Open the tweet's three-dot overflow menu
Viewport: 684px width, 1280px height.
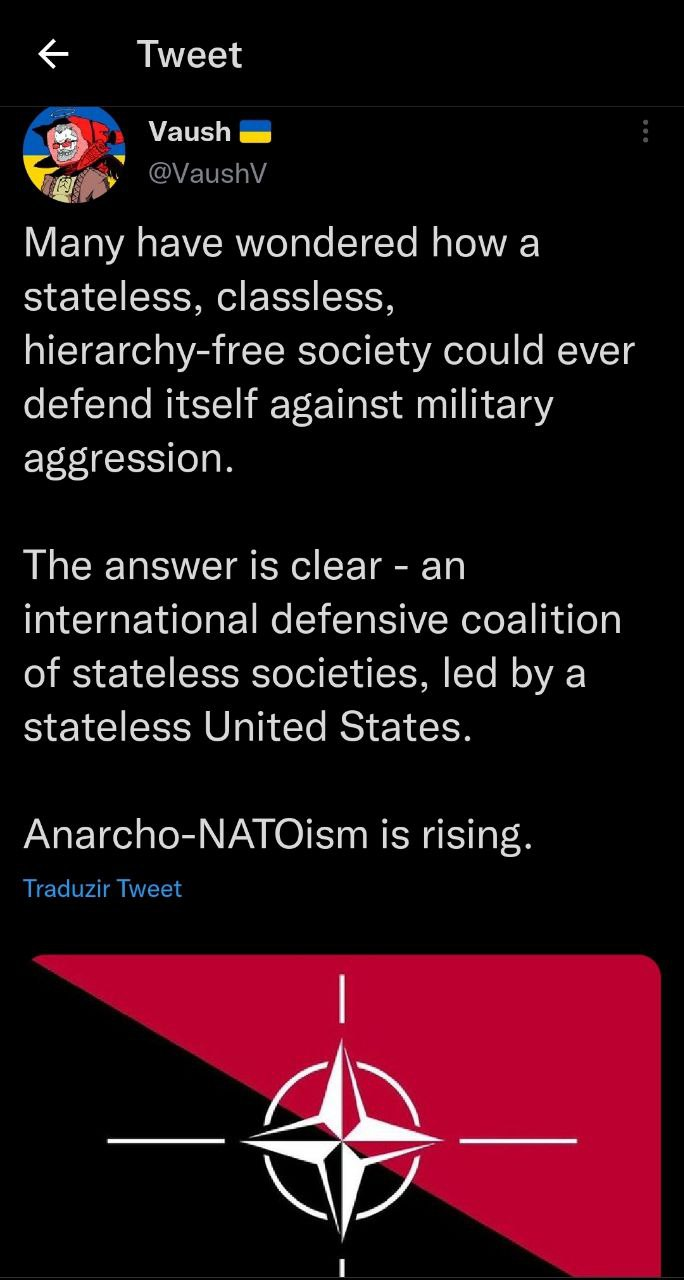(x=645, y=132)
